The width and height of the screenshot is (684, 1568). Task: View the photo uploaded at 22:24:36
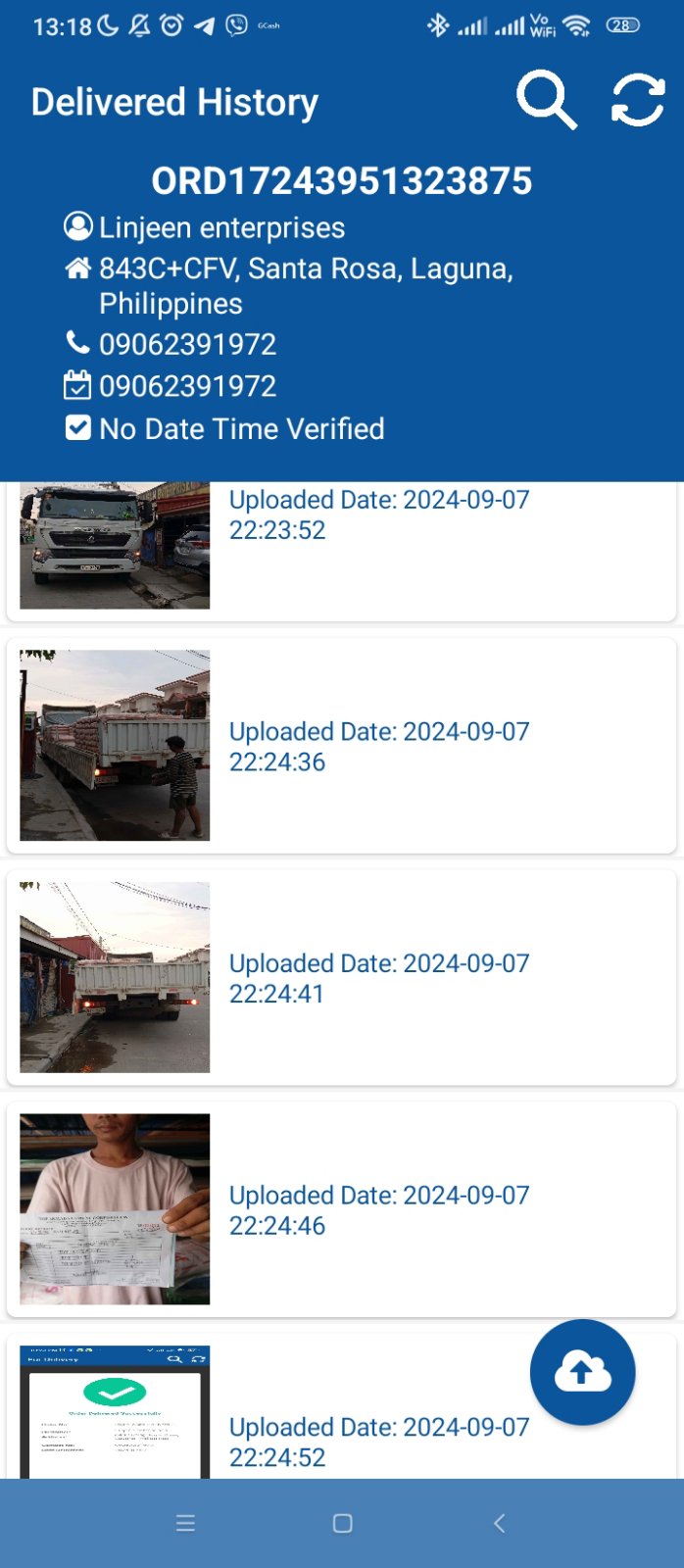click(x=115, y=745)
